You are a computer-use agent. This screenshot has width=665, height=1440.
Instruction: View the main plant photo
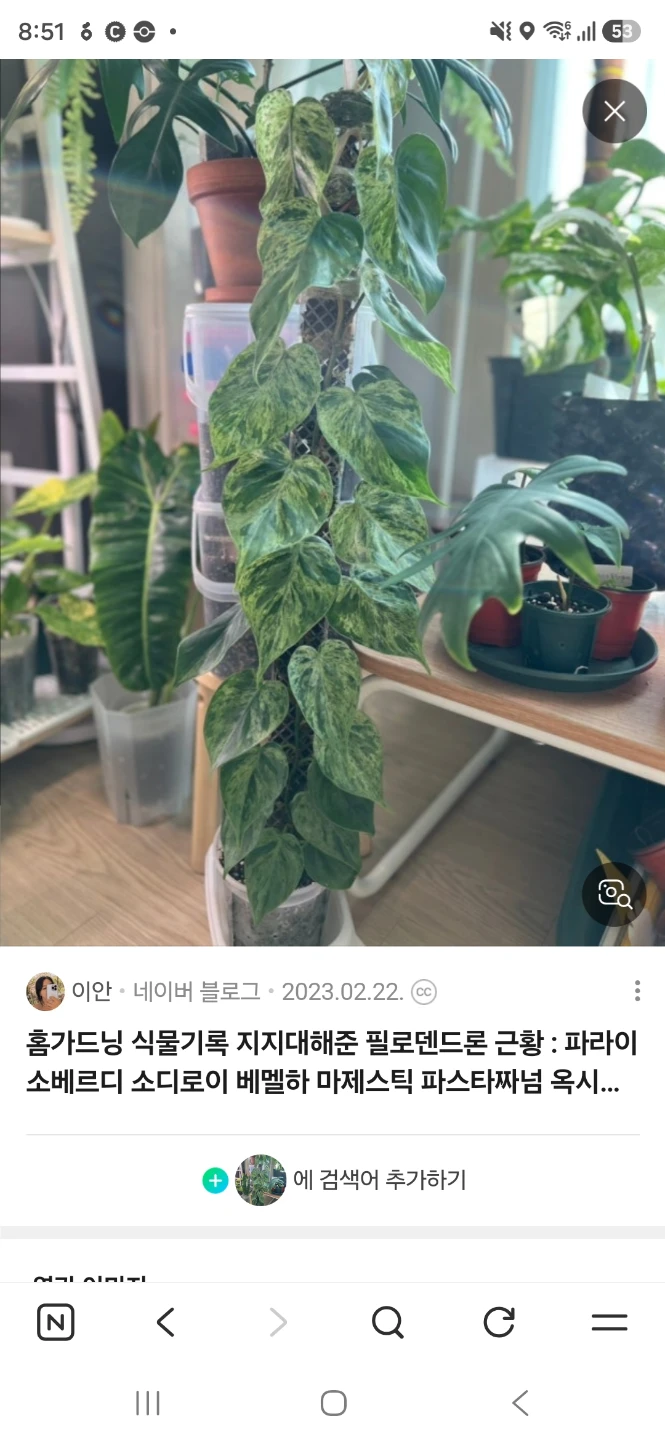332,502
